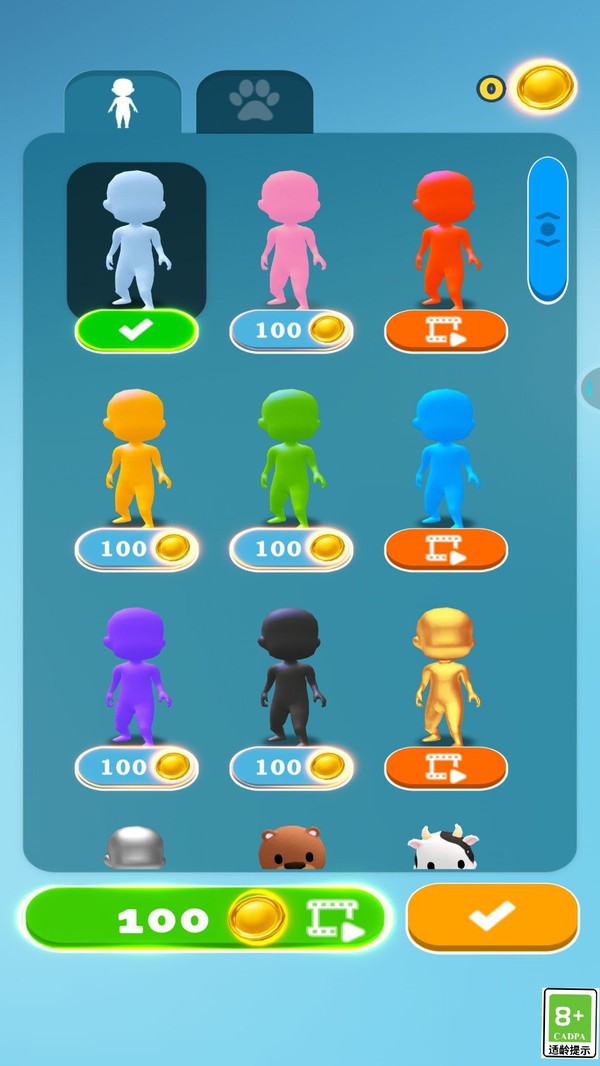Preview the cow skin

pyautogui.click(x=443, y=848)
